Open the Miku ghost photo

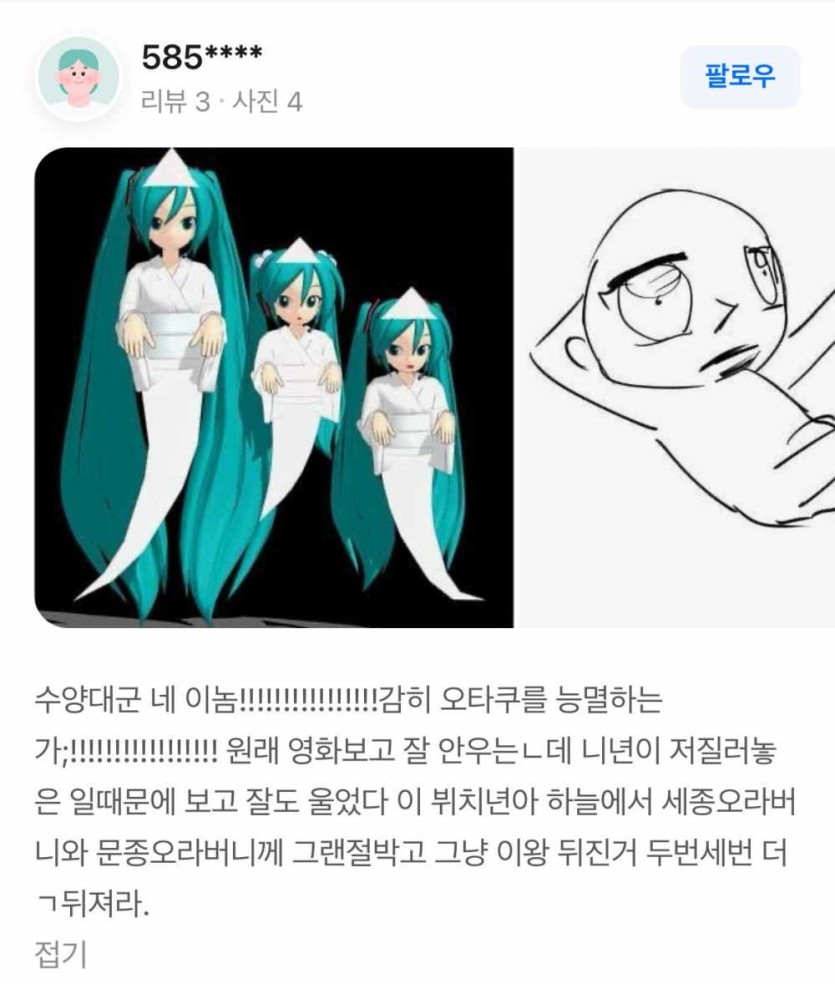pos(273,387)
